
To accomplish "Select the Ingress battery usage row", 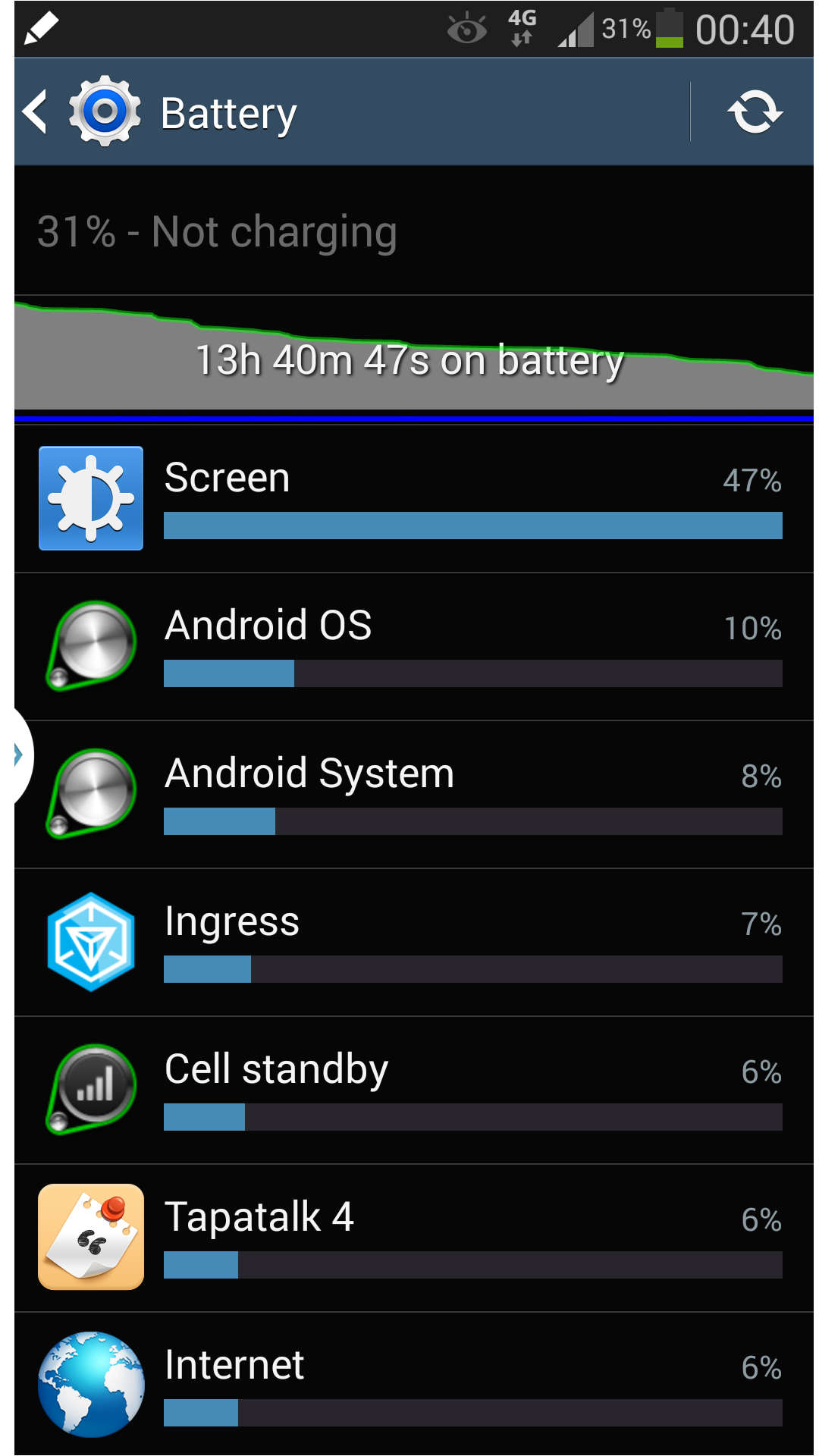I will point(414,943).
